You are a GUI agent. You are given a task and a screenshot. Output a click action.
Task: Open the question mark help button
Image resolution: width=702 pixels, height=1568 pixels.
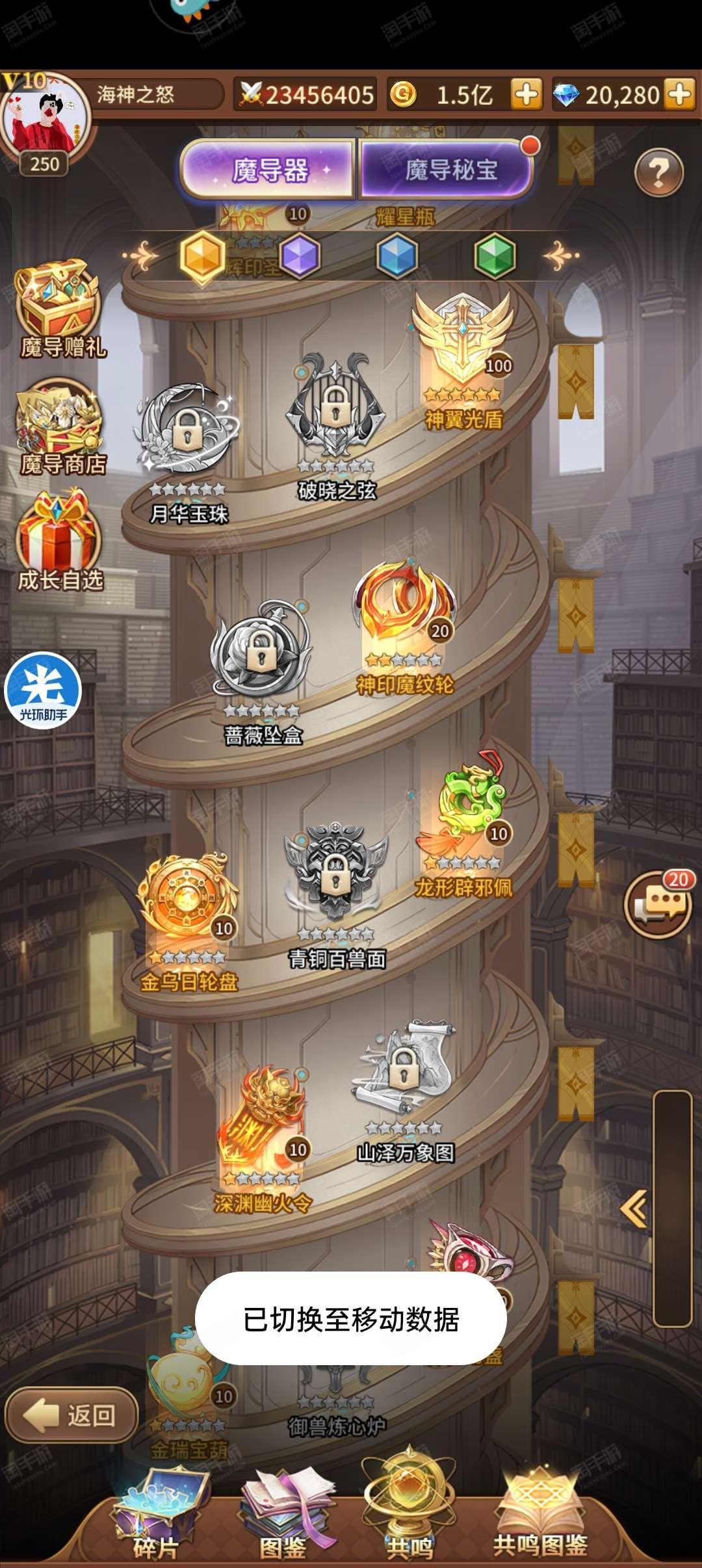pyautogui.click(x=658, y=172)
